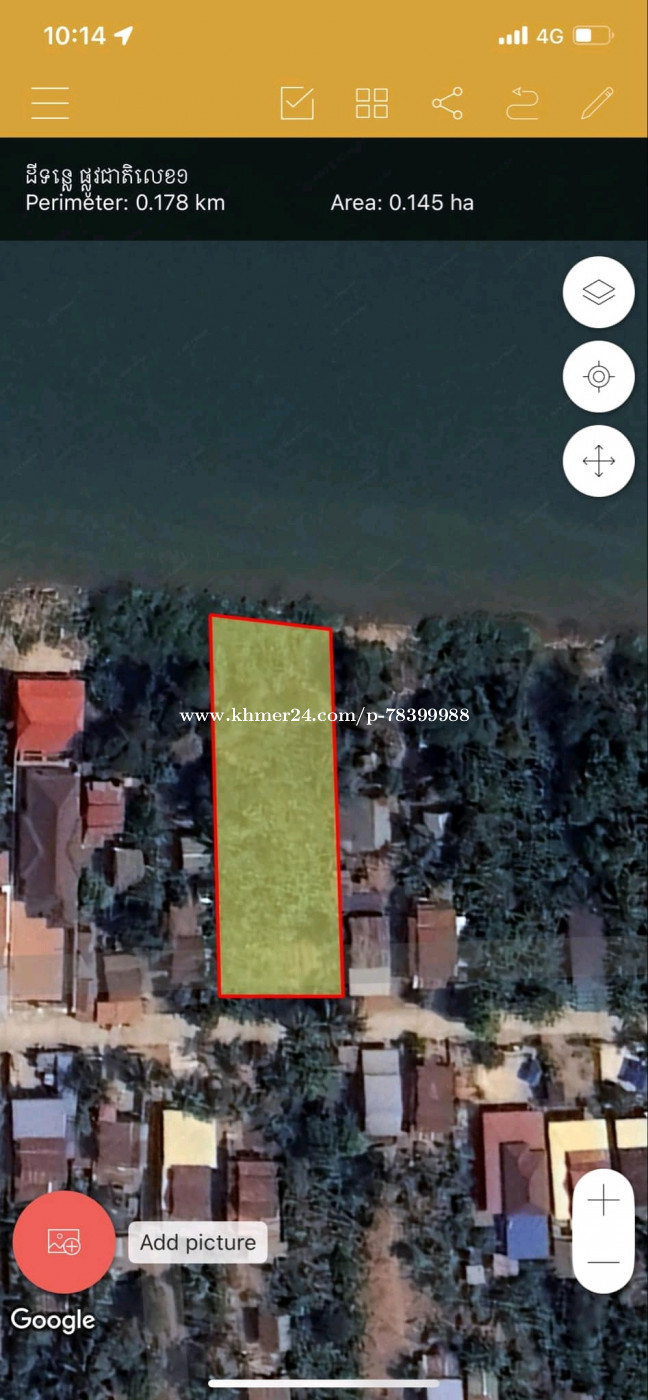Tap the checkmark select icon
648x1400 pixels.
pyautogui.click(x=297, y=103)
